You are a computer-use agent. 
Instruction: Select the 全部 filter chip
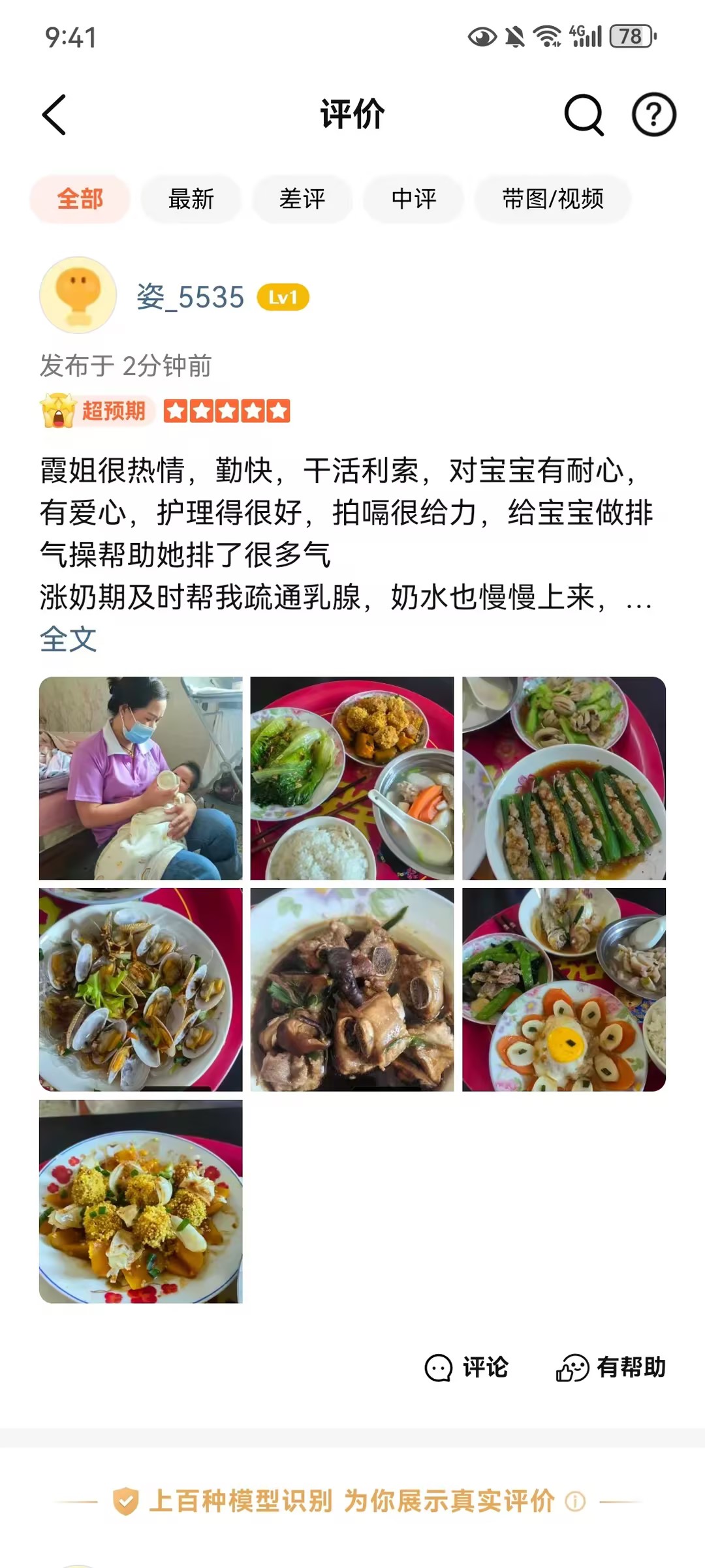point(80,199)
